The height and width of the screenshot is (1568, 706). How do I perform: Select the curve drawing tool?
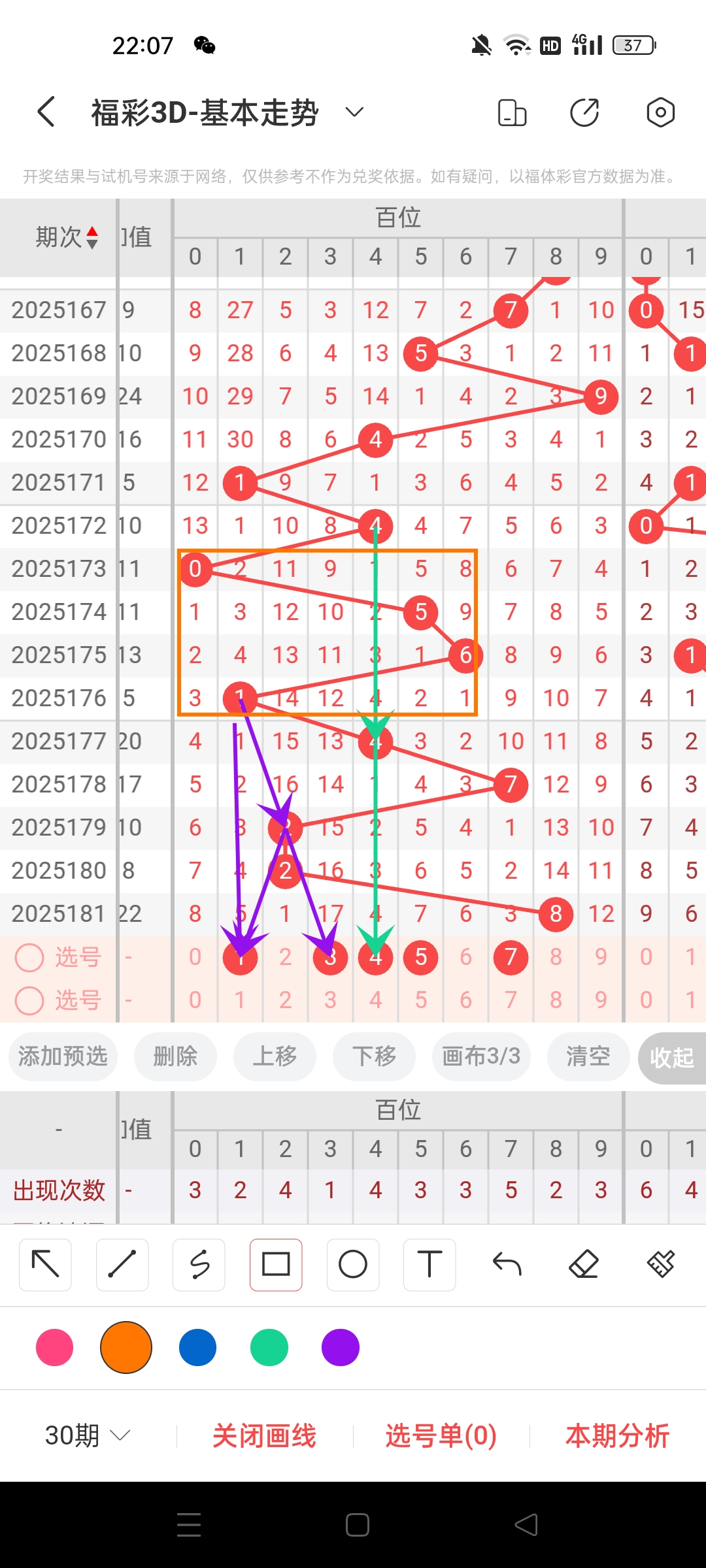click(x=199, y=1264)
